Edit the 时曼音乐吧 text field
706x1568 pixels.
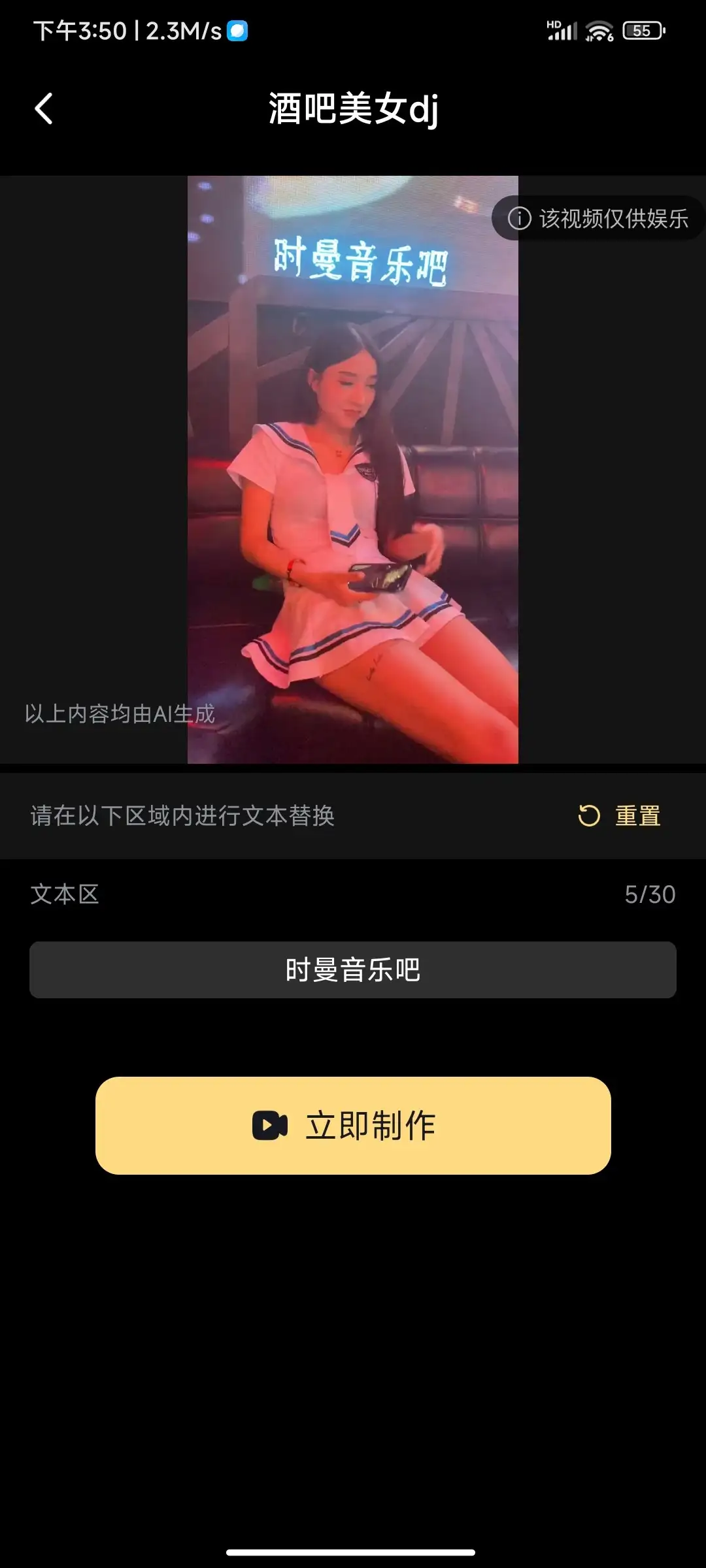click(x=353, y=970)
